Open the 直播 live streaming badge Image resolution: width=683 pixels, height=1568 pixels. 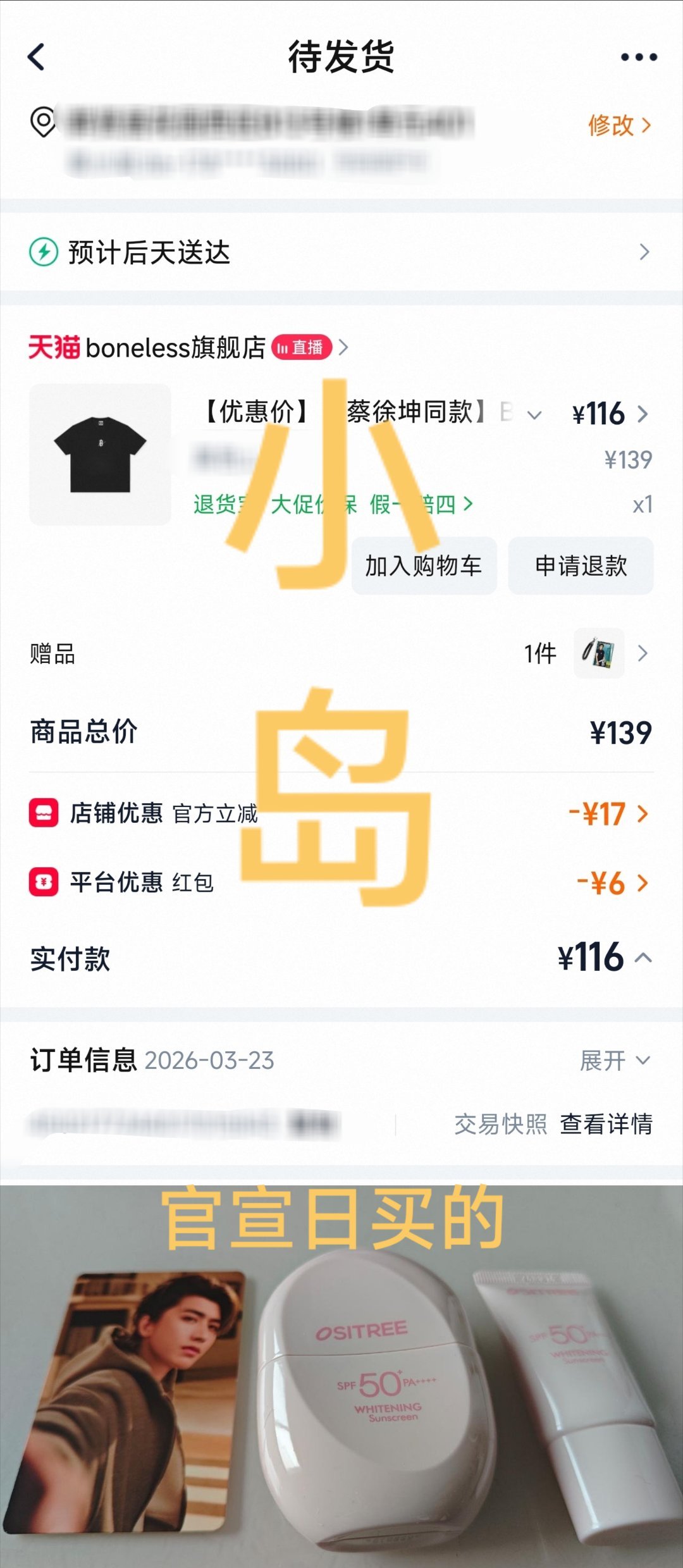[x=304, y=347]
